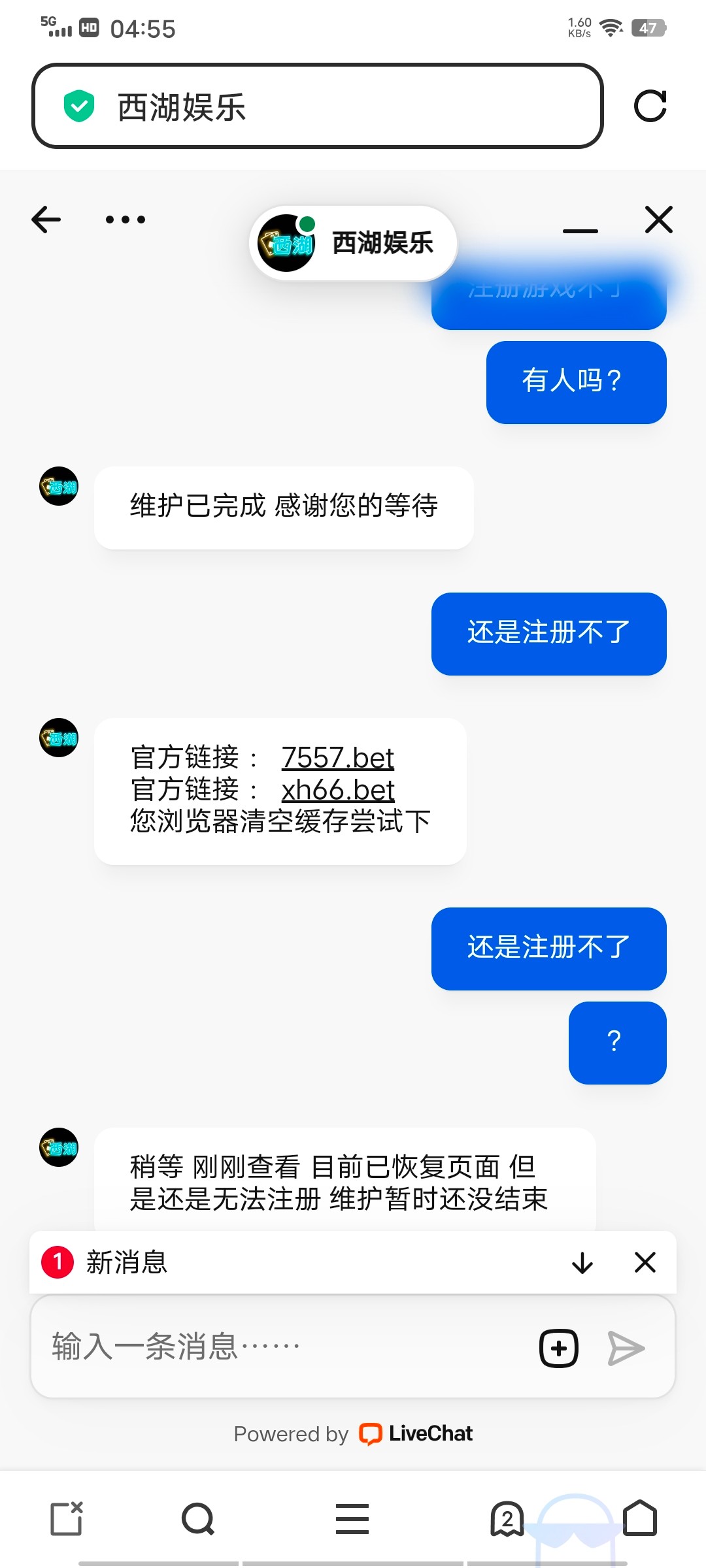Screen dimensions: 706x1568
Task: Open the LiveChat link in the footer
Action: click(x=416, y=1433)
